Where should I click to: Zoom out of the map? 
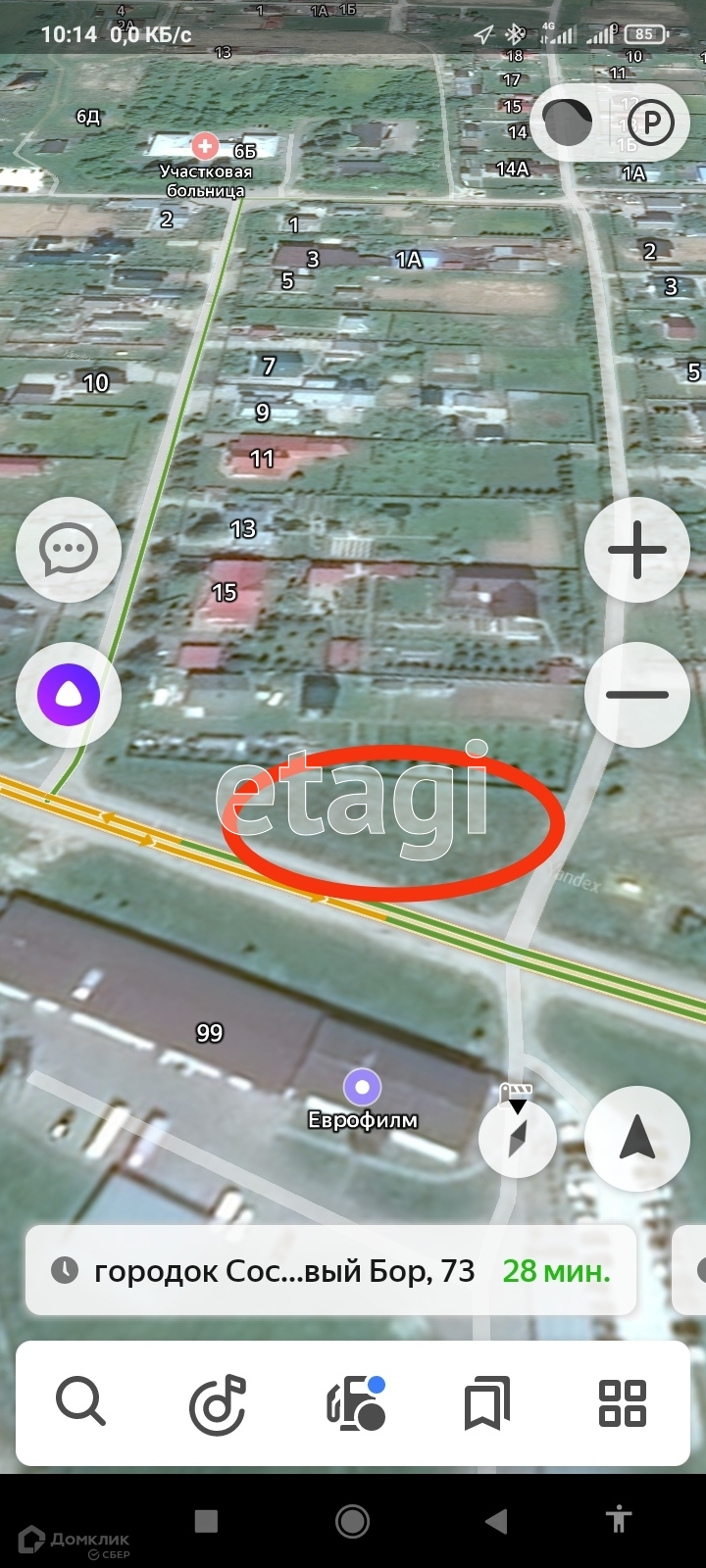[x=637, y=695]
